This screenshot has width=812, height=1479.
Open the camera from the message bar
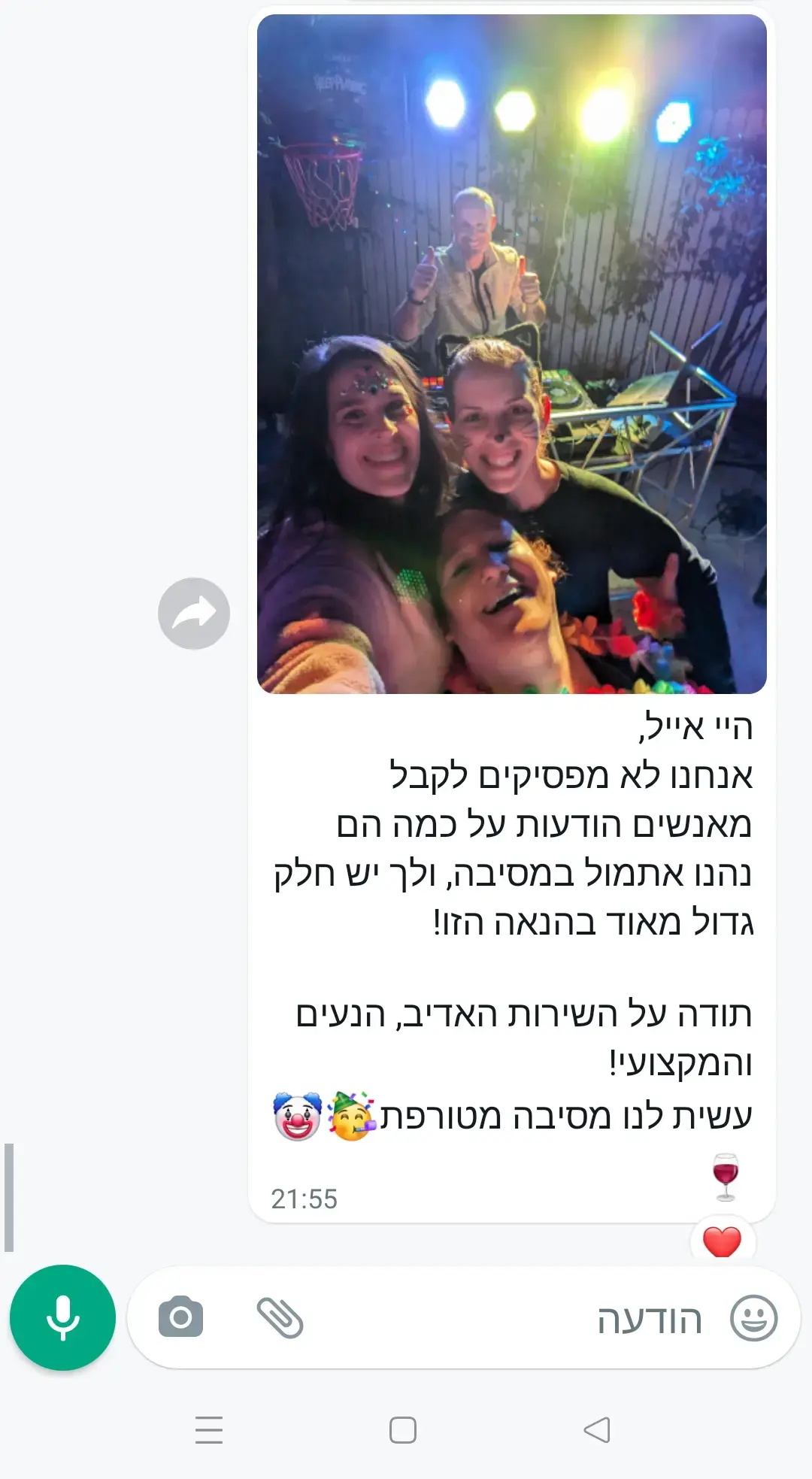pyautogui.click(x=180, y=1317)
